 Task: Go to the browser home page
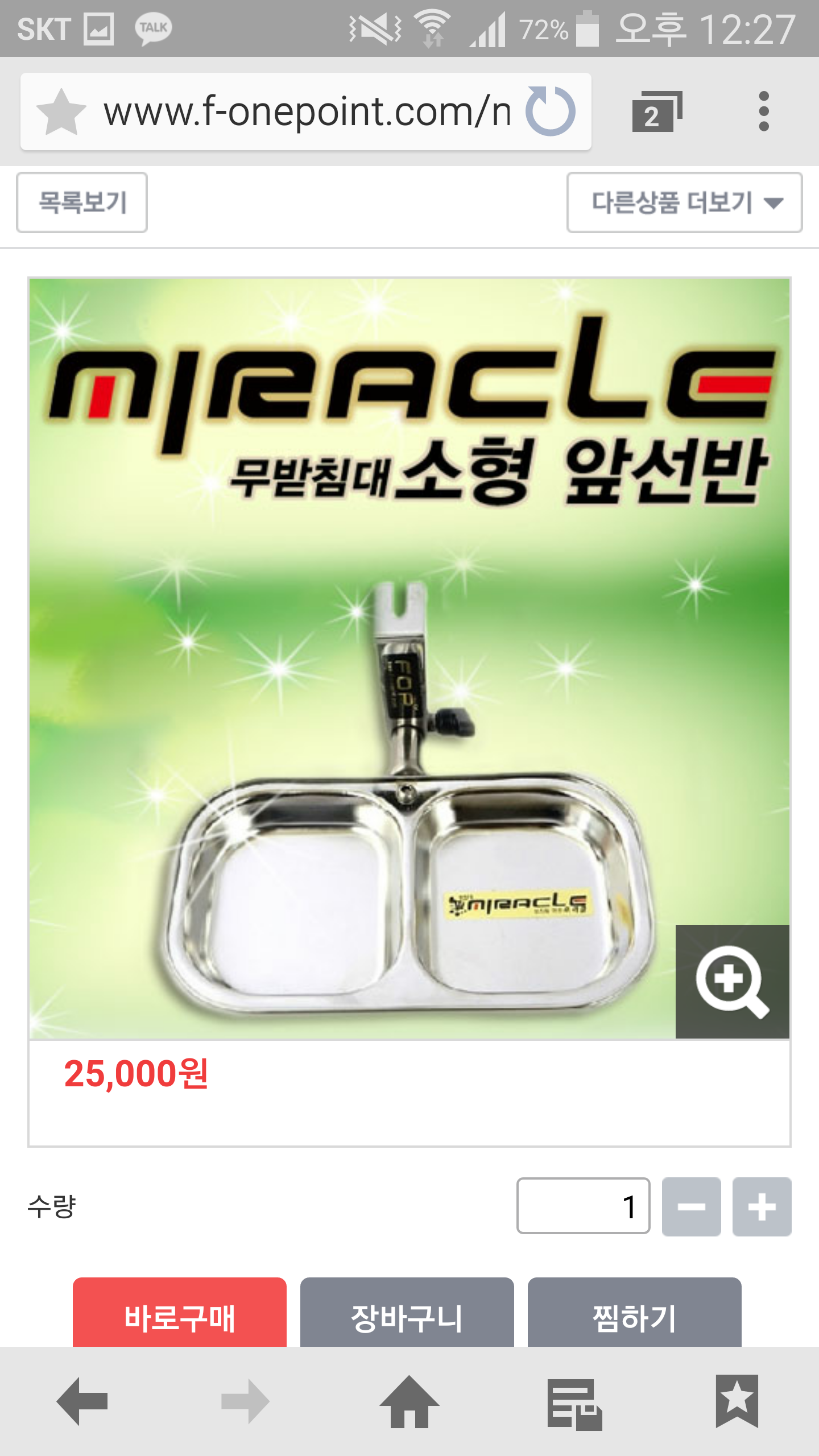pyautogui.click(x=409, y=1401)
